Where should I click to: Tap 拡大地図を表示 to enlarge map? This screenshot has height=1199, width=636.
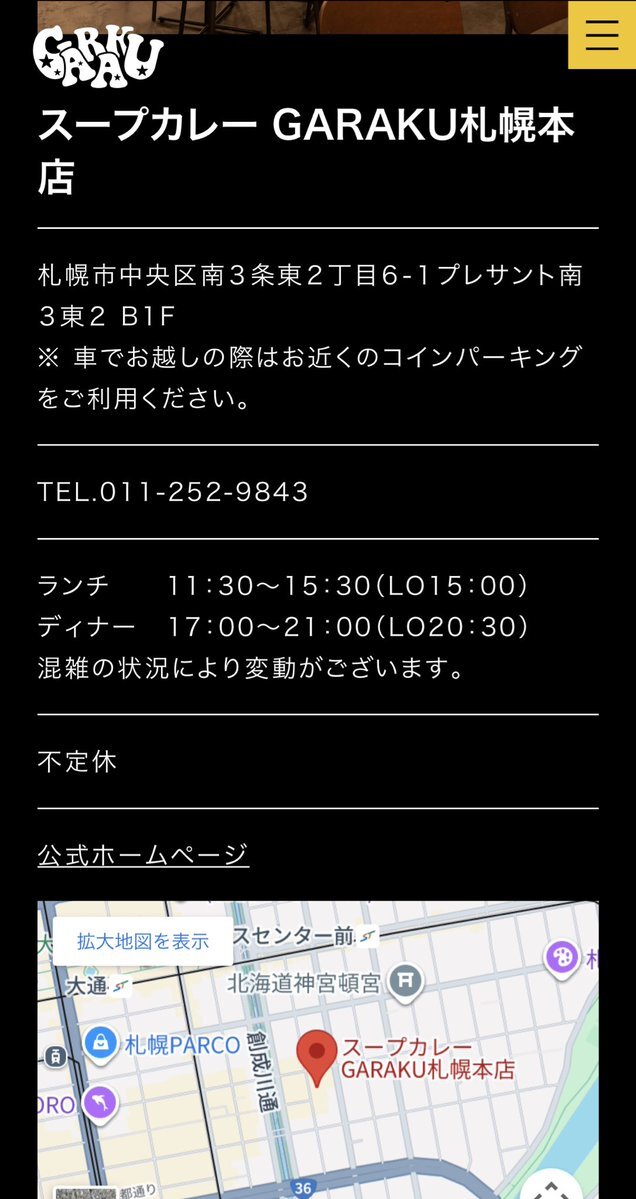pos(143,941)
